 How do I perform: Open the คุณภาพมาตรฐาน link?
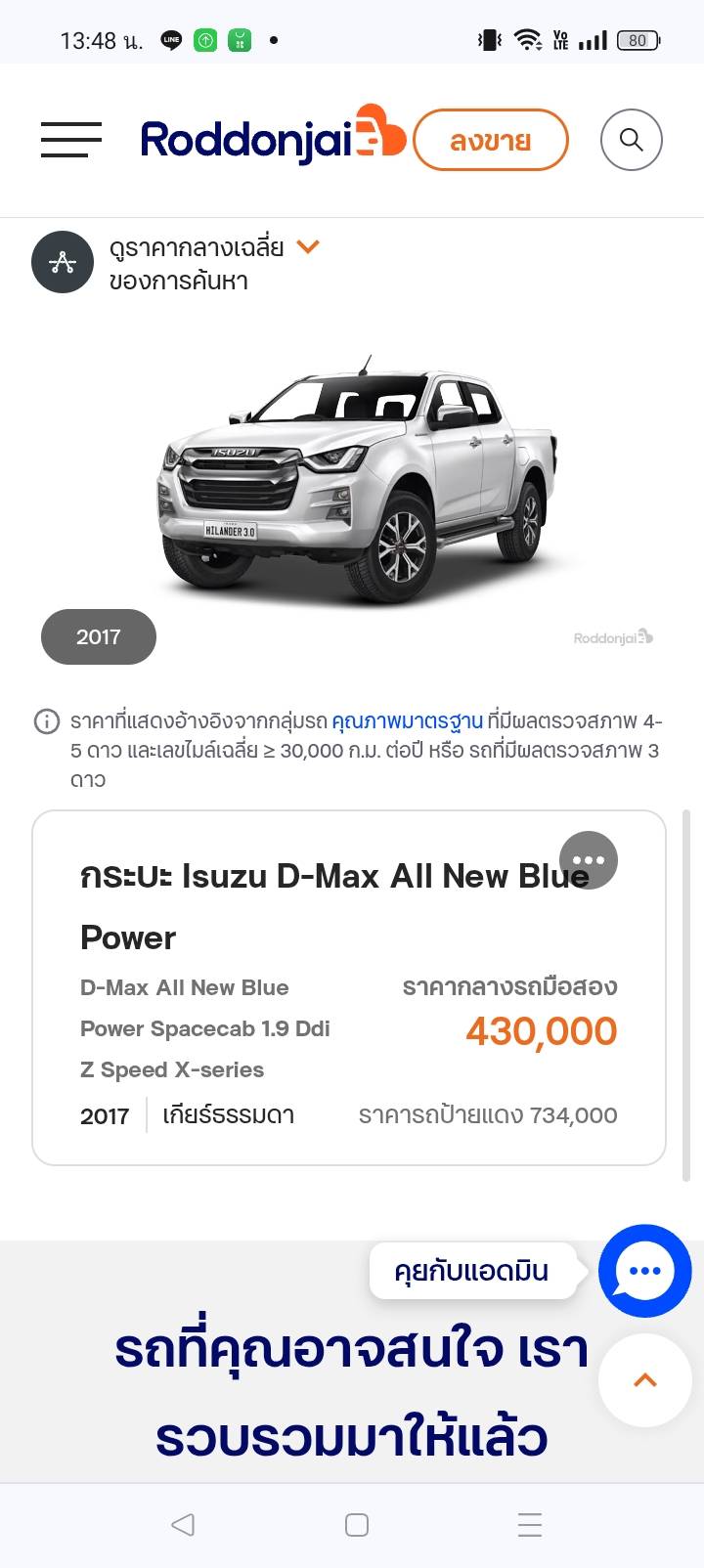point(407,721)
